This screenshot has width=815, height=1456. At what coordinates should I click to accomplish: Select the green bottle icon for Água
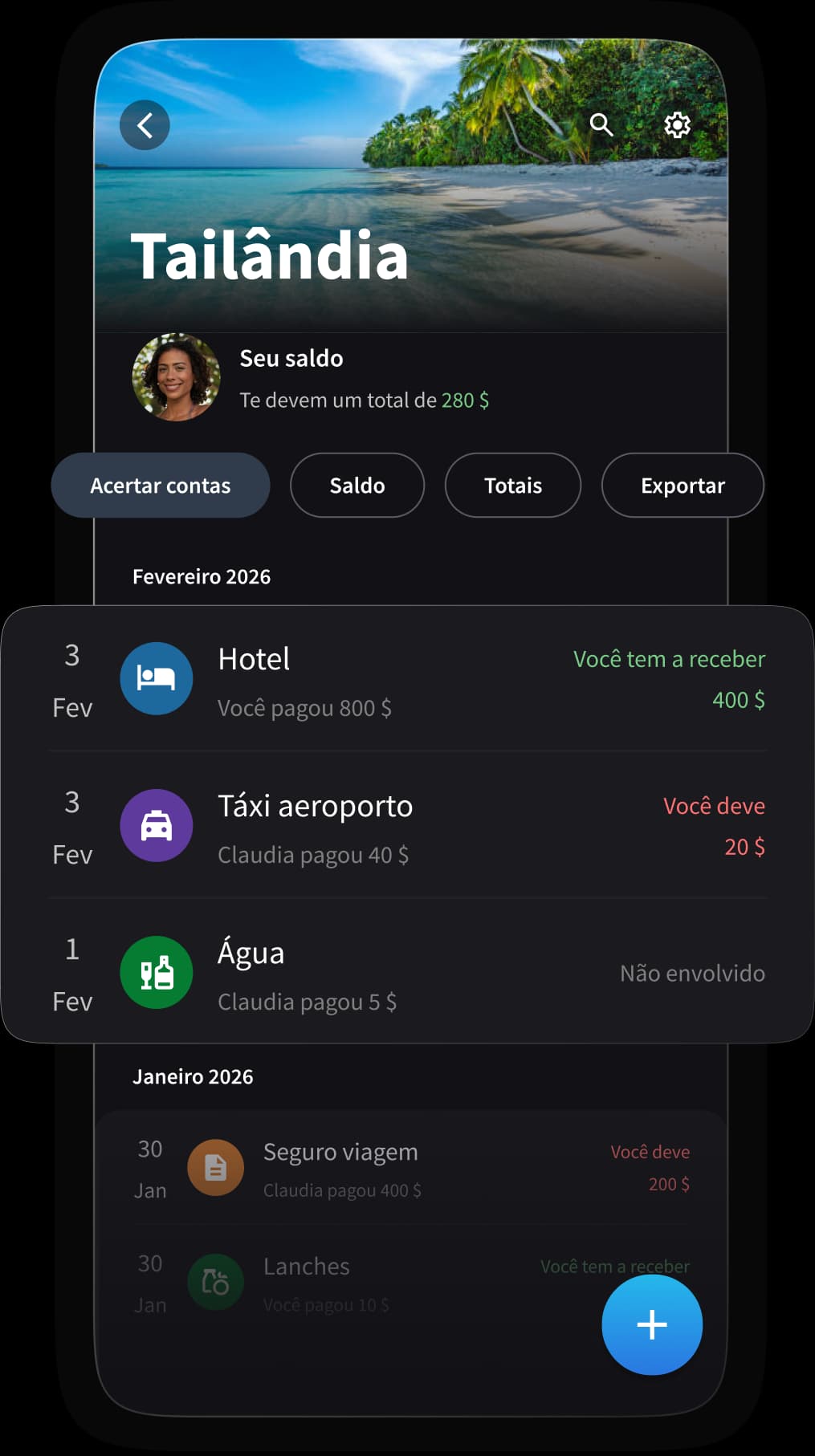click(156, 972)
